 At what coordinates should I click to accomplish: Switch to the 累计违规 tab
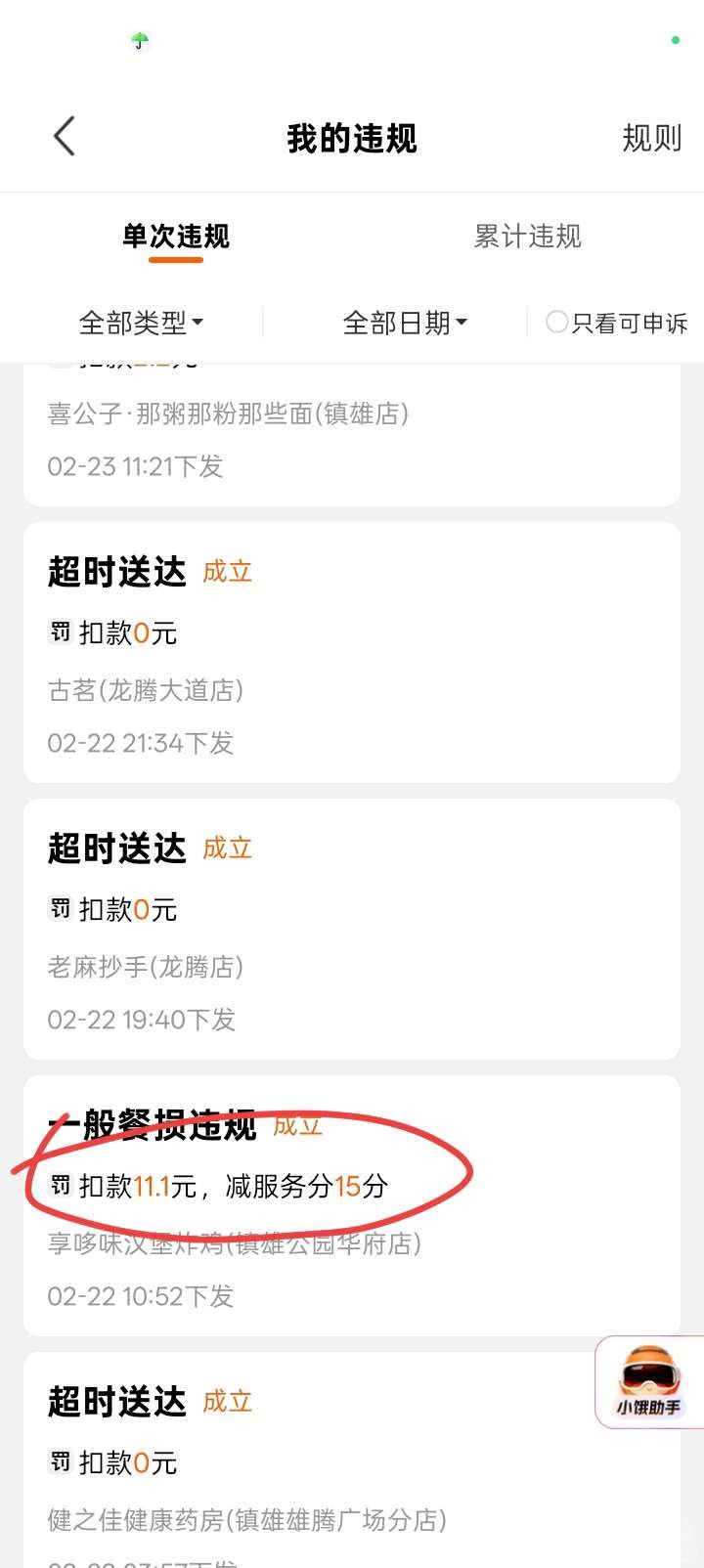tap(527, 237)
